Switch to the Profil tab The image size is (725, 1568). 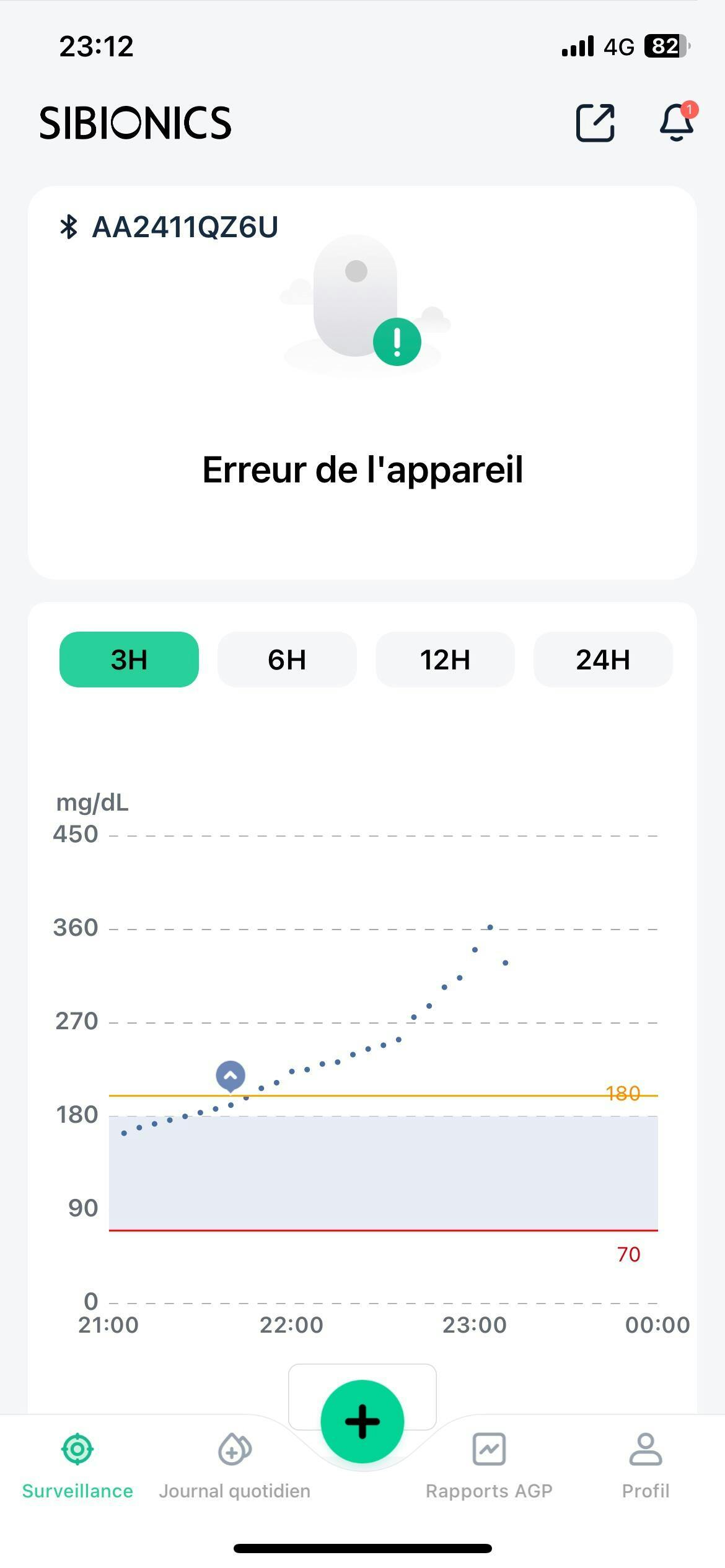pyautogui.click(x=646, y=1466)
